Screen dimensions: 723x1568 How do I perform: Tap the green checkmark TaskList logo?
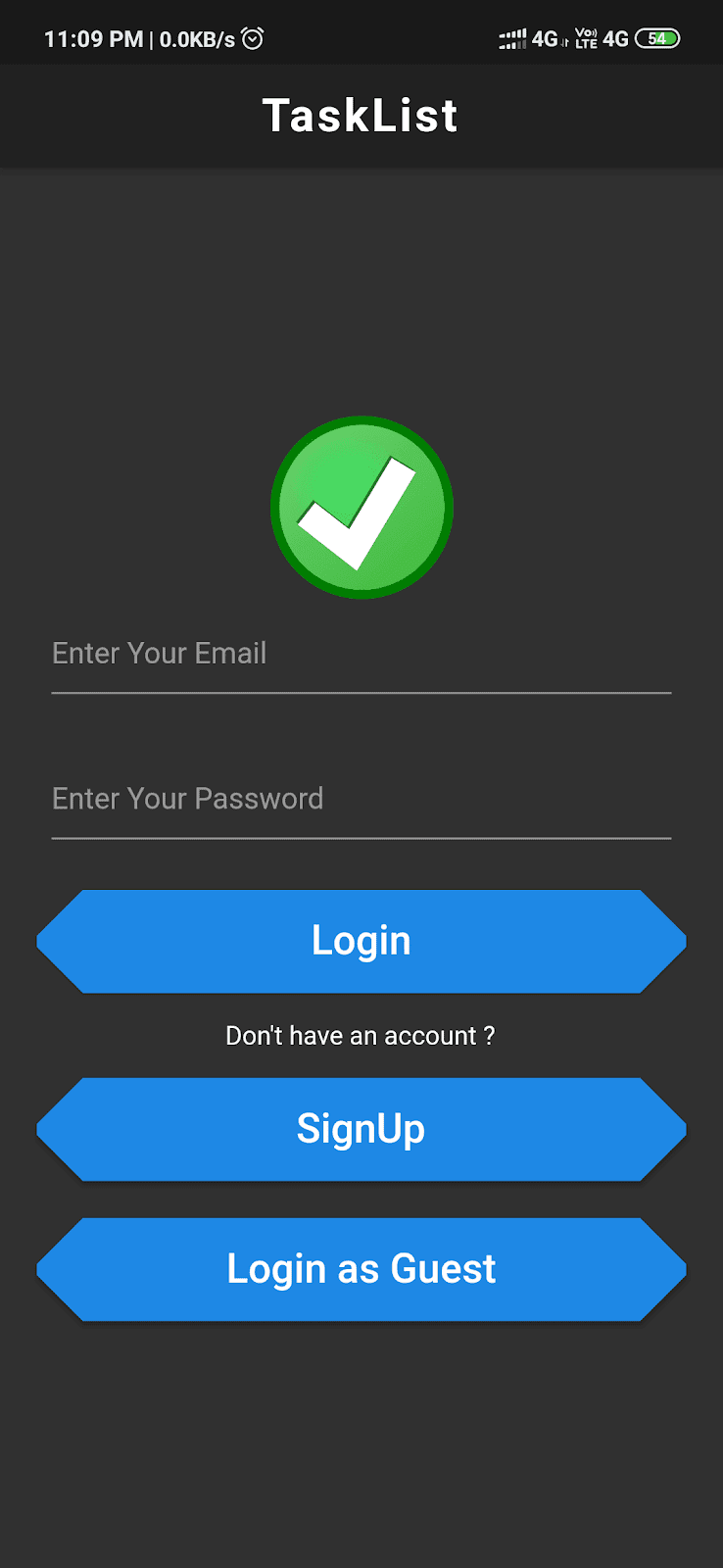(x=361, y=507)
